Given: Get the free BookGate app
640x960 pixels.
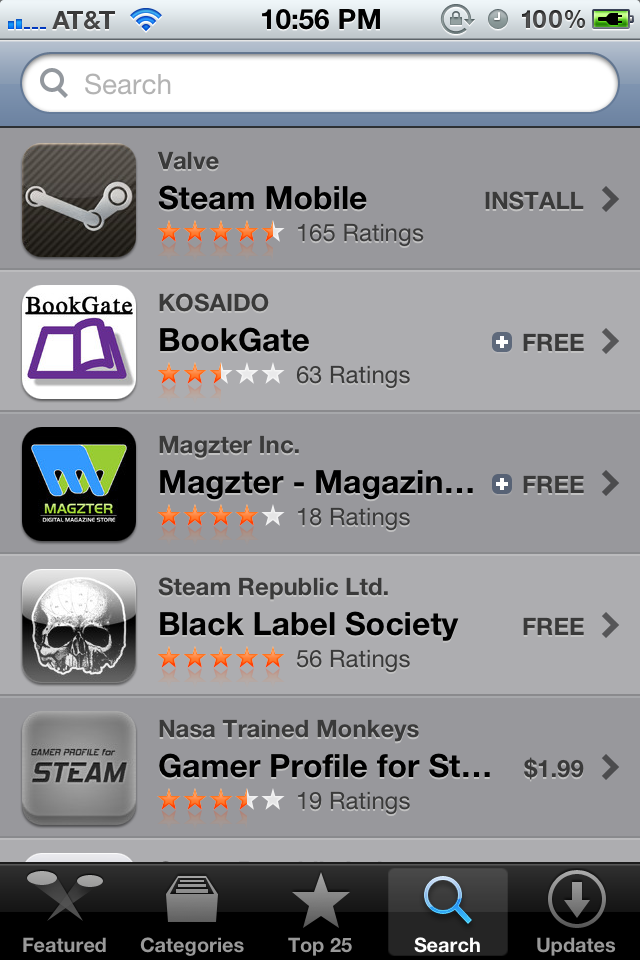Looking at the screenshot, I should pyautogui.click(x=539, y=342).
